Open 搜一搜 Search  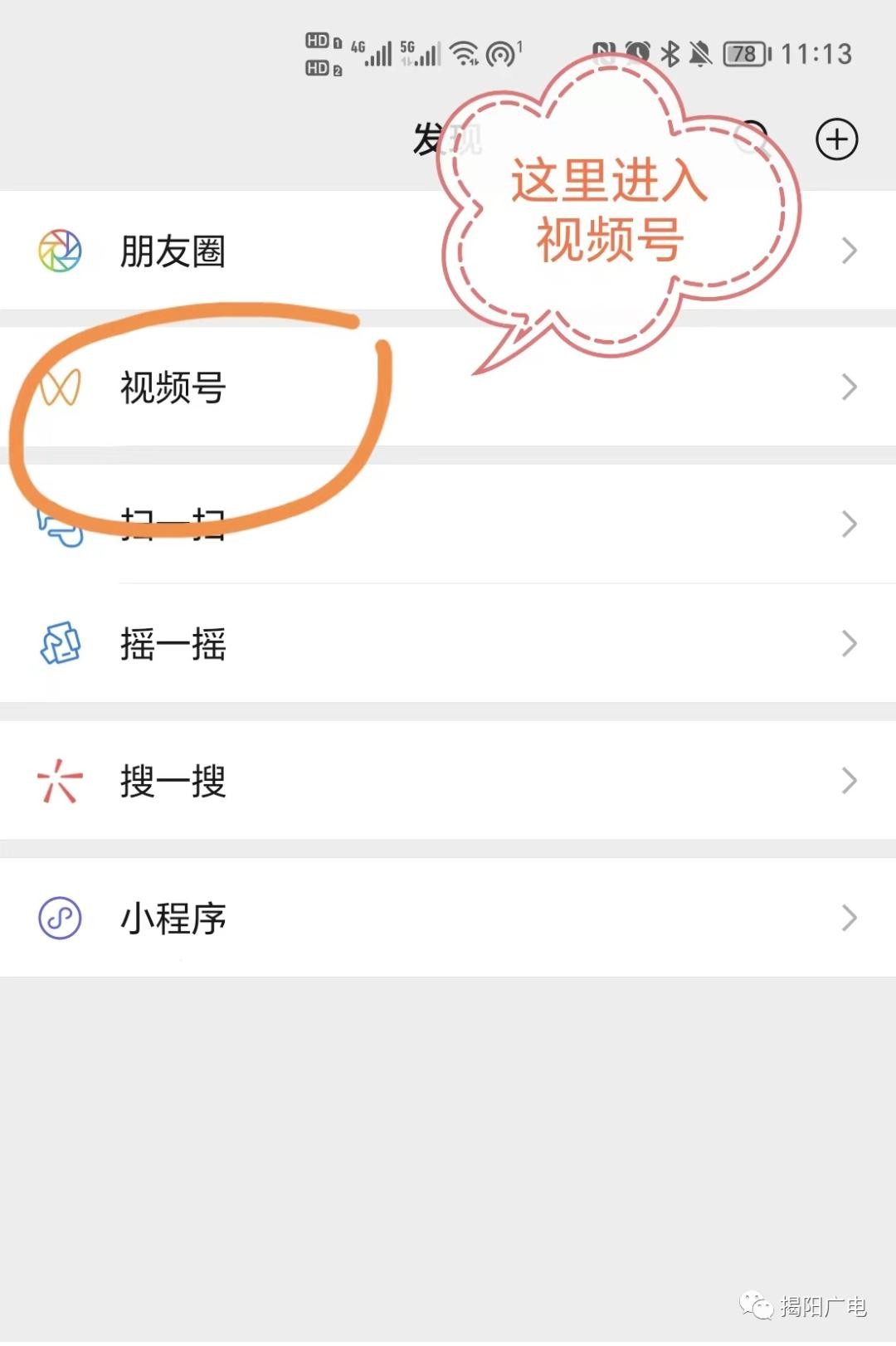[x=173, y=781]
